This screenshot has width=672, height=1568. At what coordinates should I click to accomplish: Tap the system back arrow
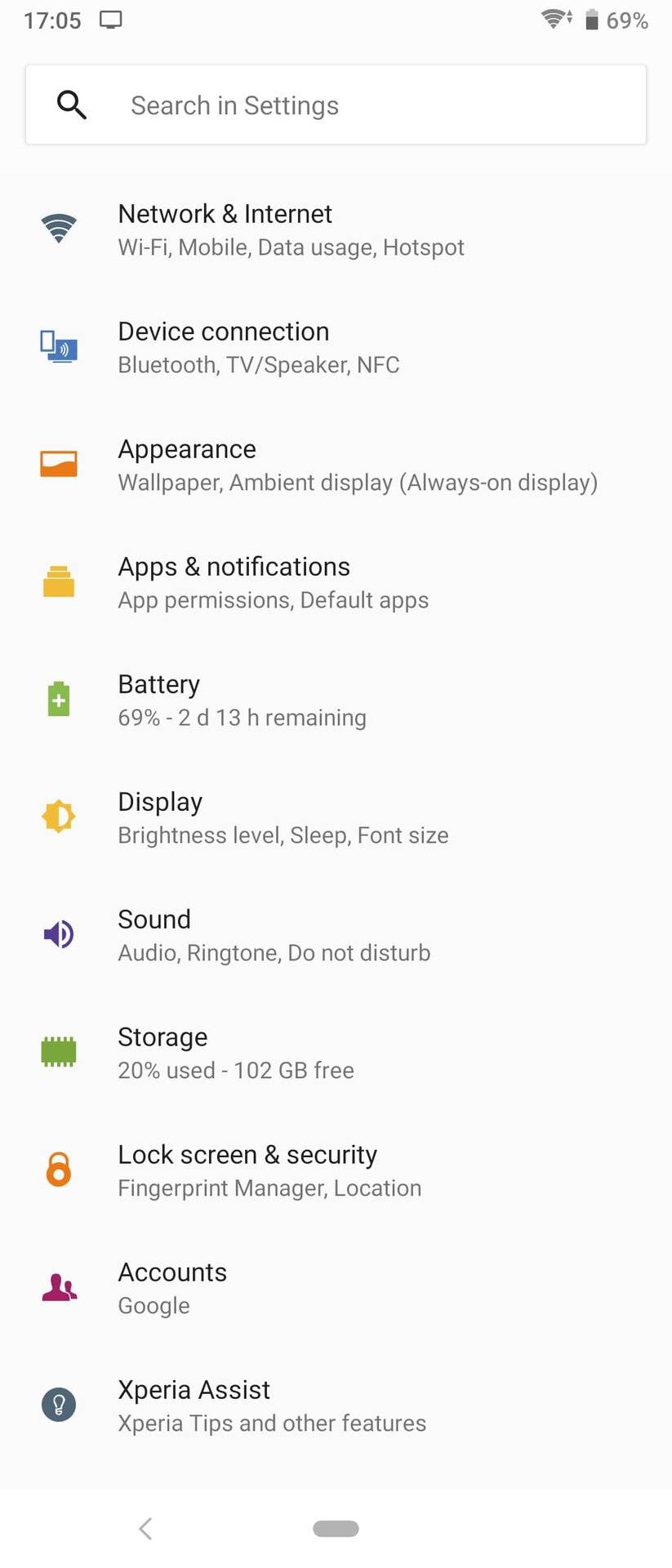point(145,1529)
